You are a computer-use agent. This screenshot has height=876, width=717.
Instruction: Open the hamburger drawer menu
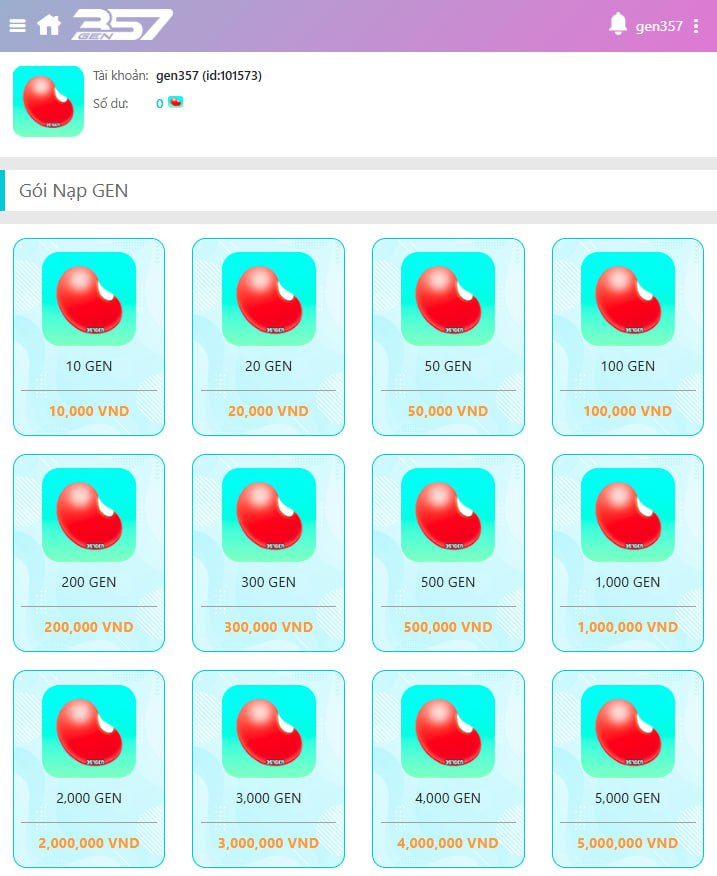(17, 25)
